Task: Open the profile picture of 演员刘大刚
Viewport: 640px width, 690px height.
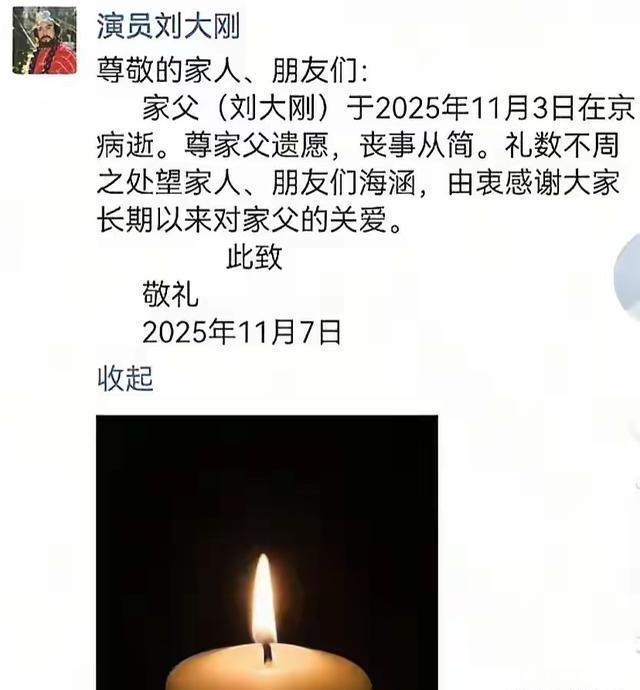Action: [45, 42]
